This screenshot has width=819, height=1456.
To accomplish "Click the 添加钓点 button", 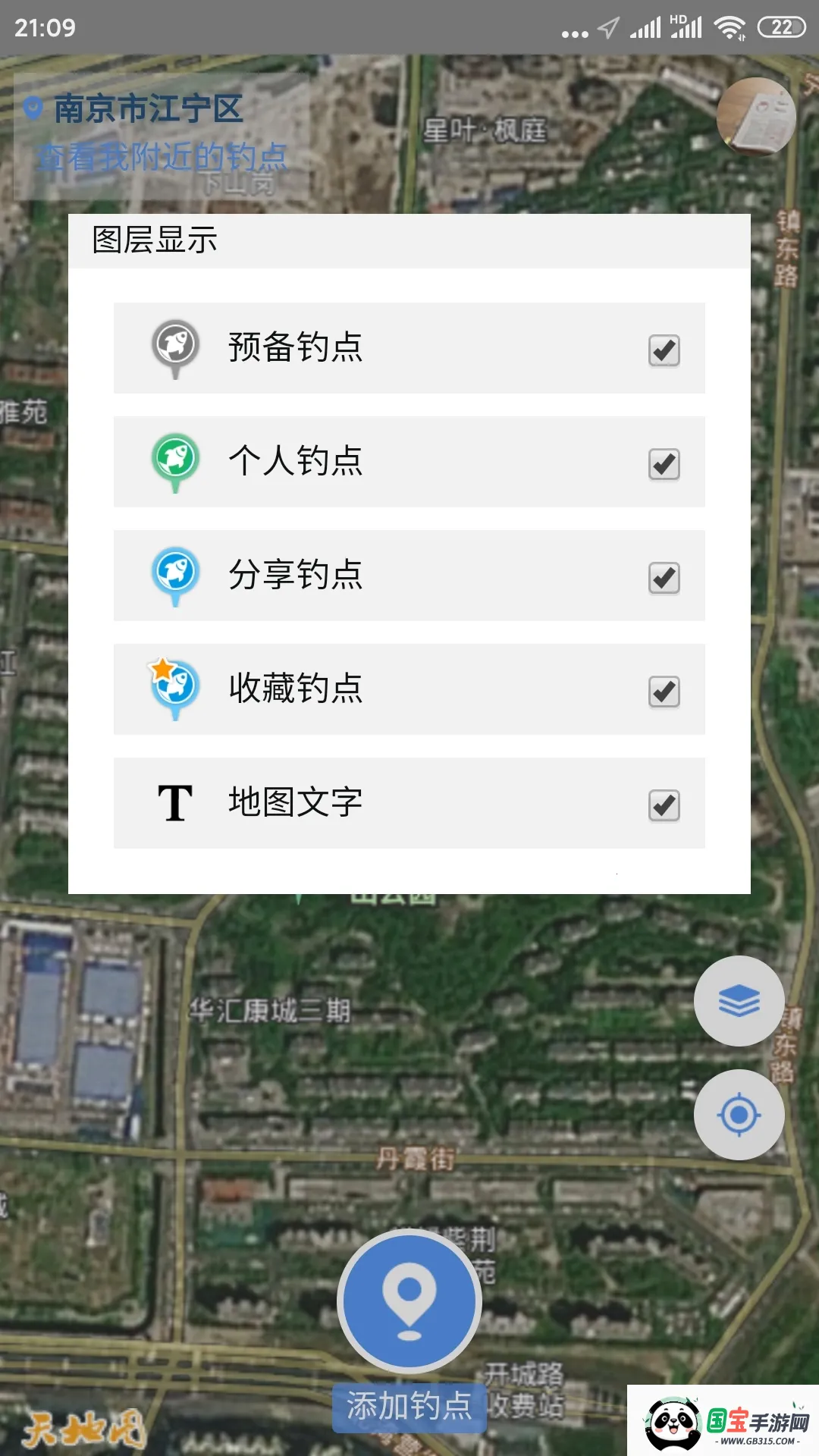I will (x=409, y=1407).
